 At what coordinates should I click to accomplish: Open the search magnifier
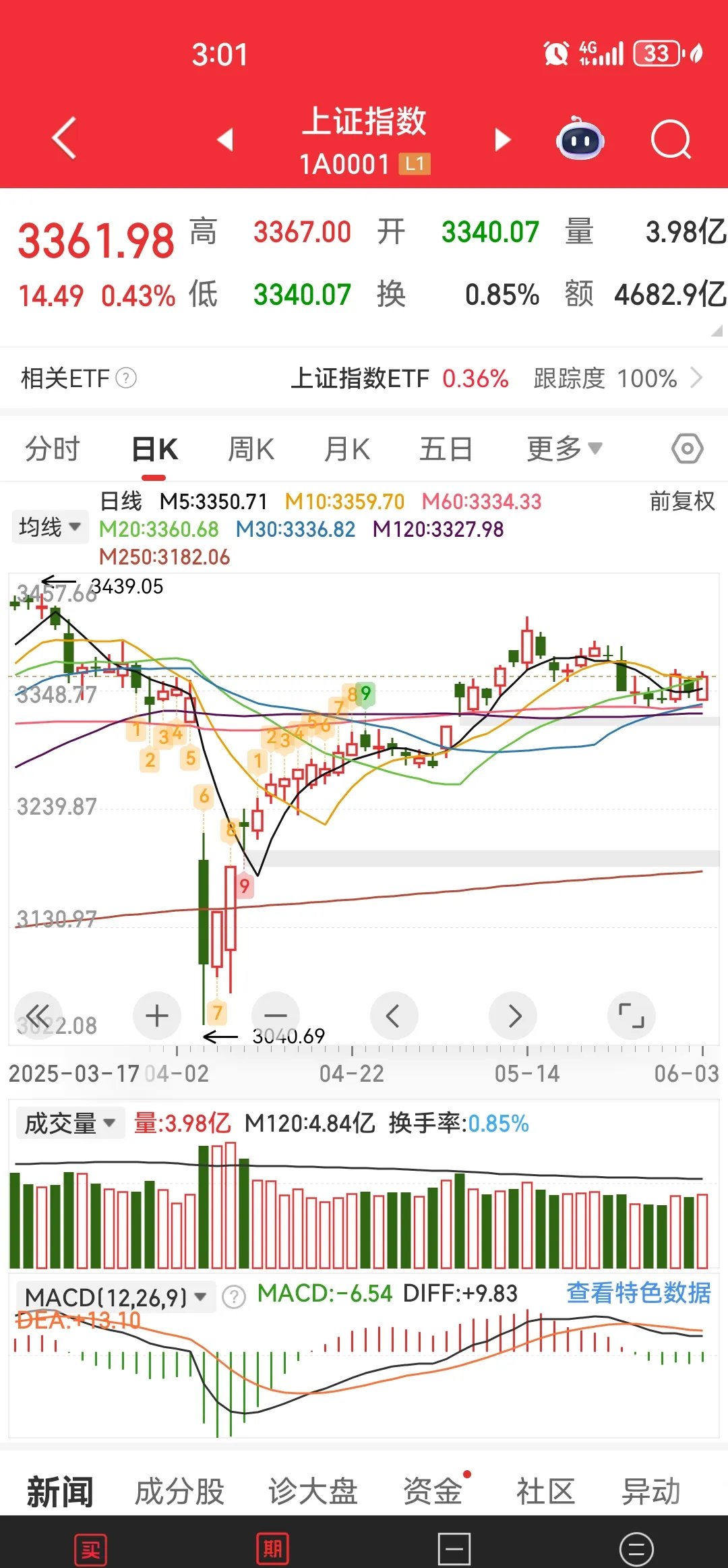(x=671, y=140)
